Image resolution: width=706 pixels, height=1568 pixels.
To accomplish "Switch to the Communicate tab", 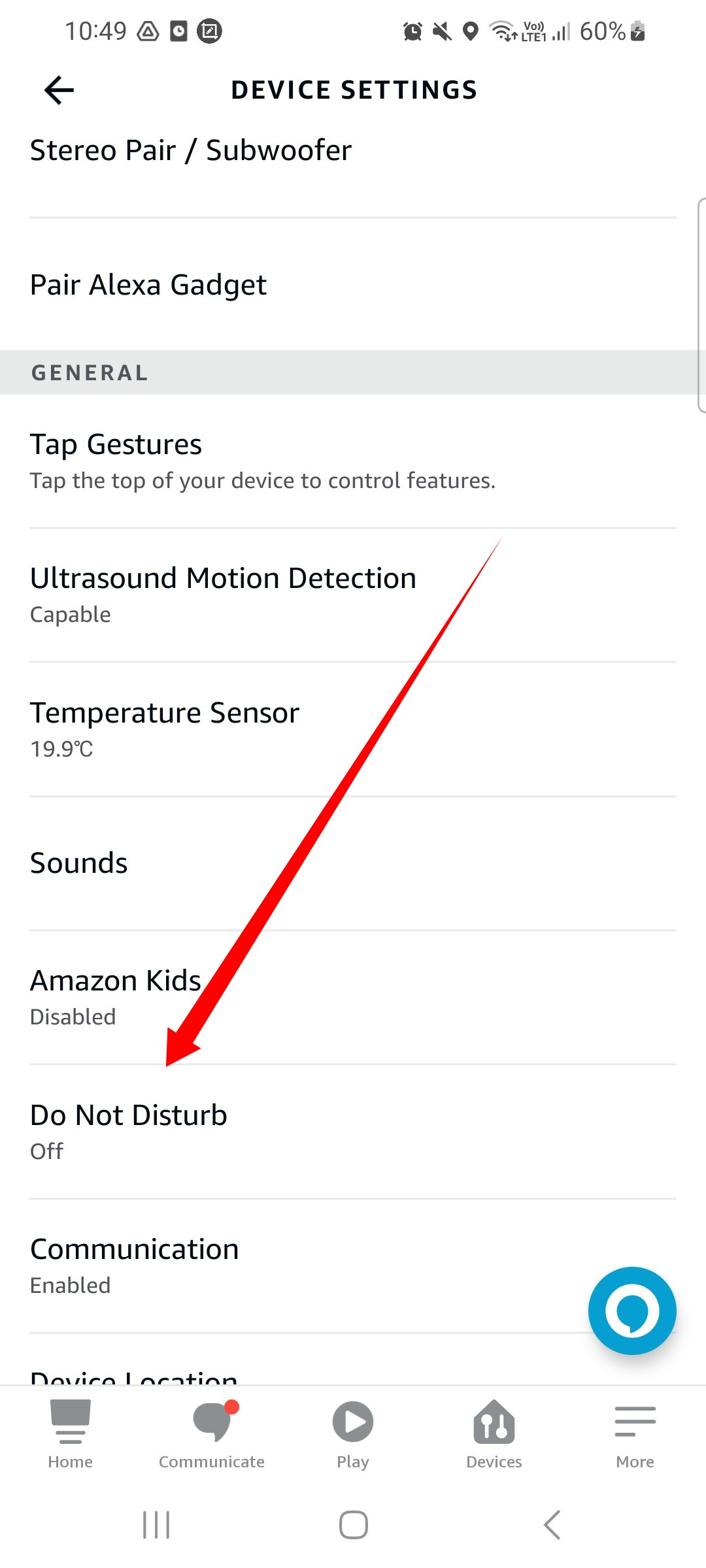I will coord(212,1435).
